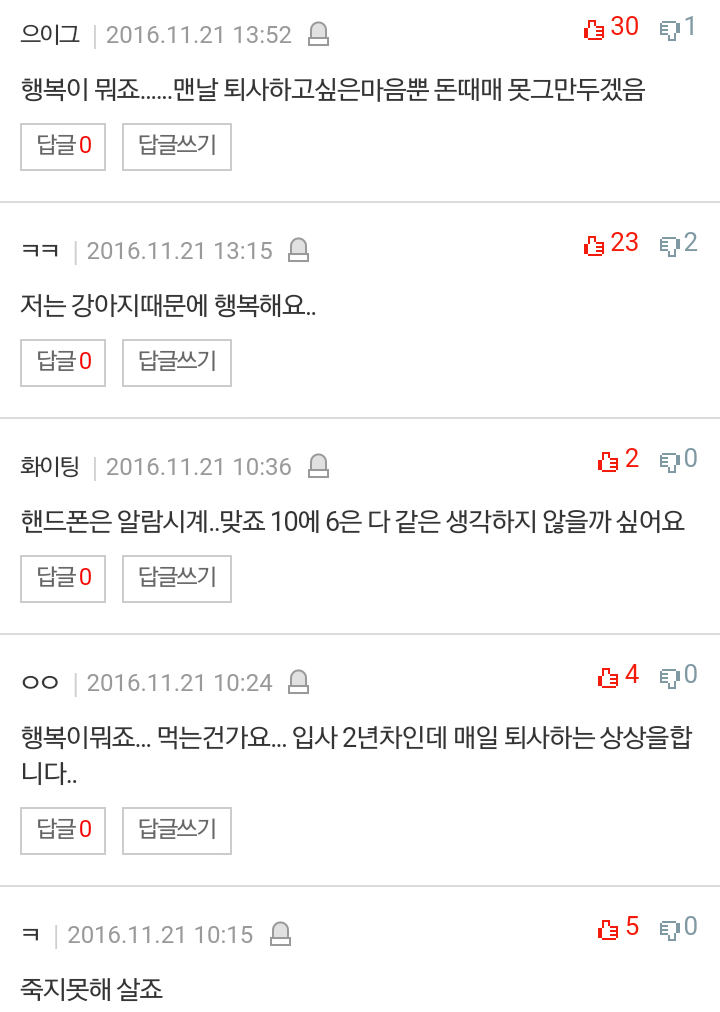Like 으이그's comment

click(595, 29)
